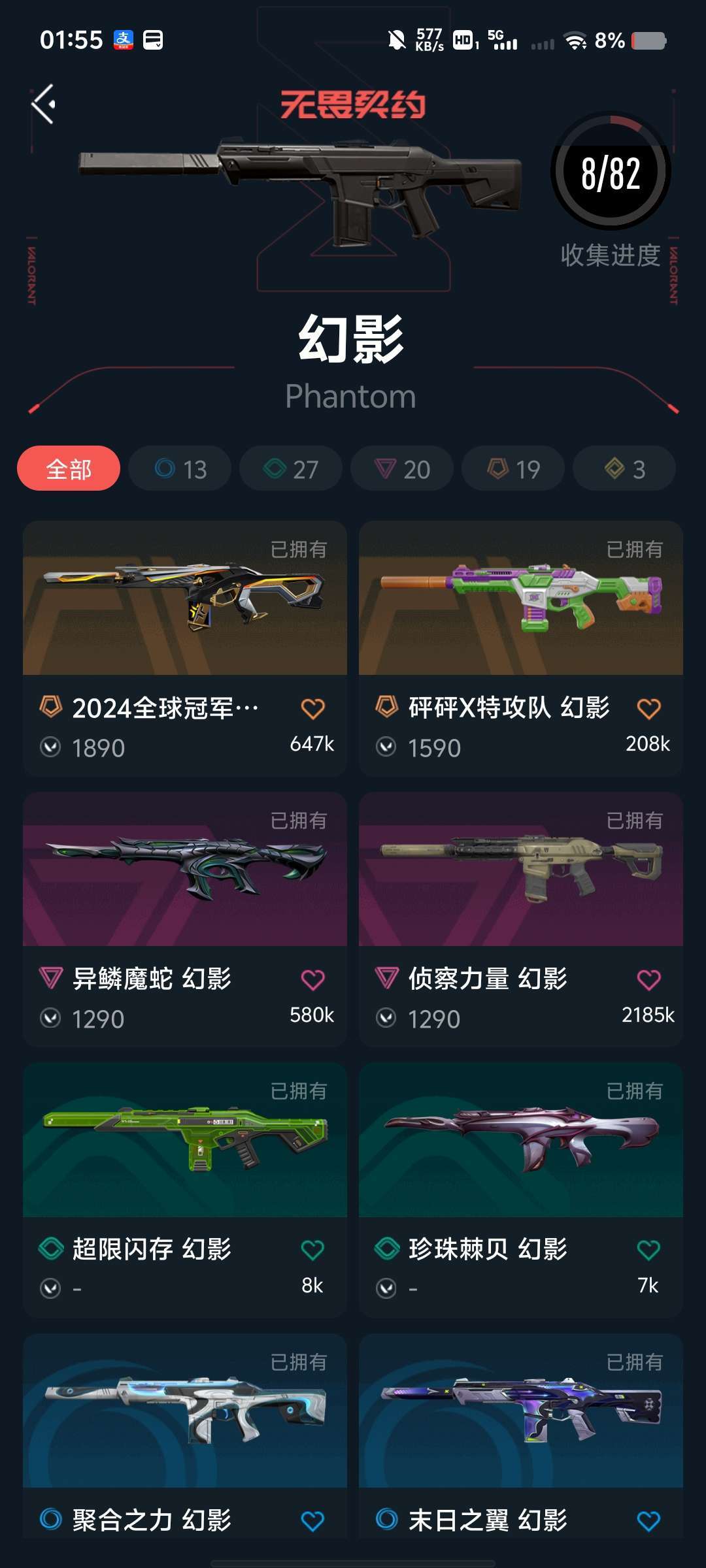Favorite the 侦察力量 幻影 skin
The image size is (706, 1568).
(649, 978)
